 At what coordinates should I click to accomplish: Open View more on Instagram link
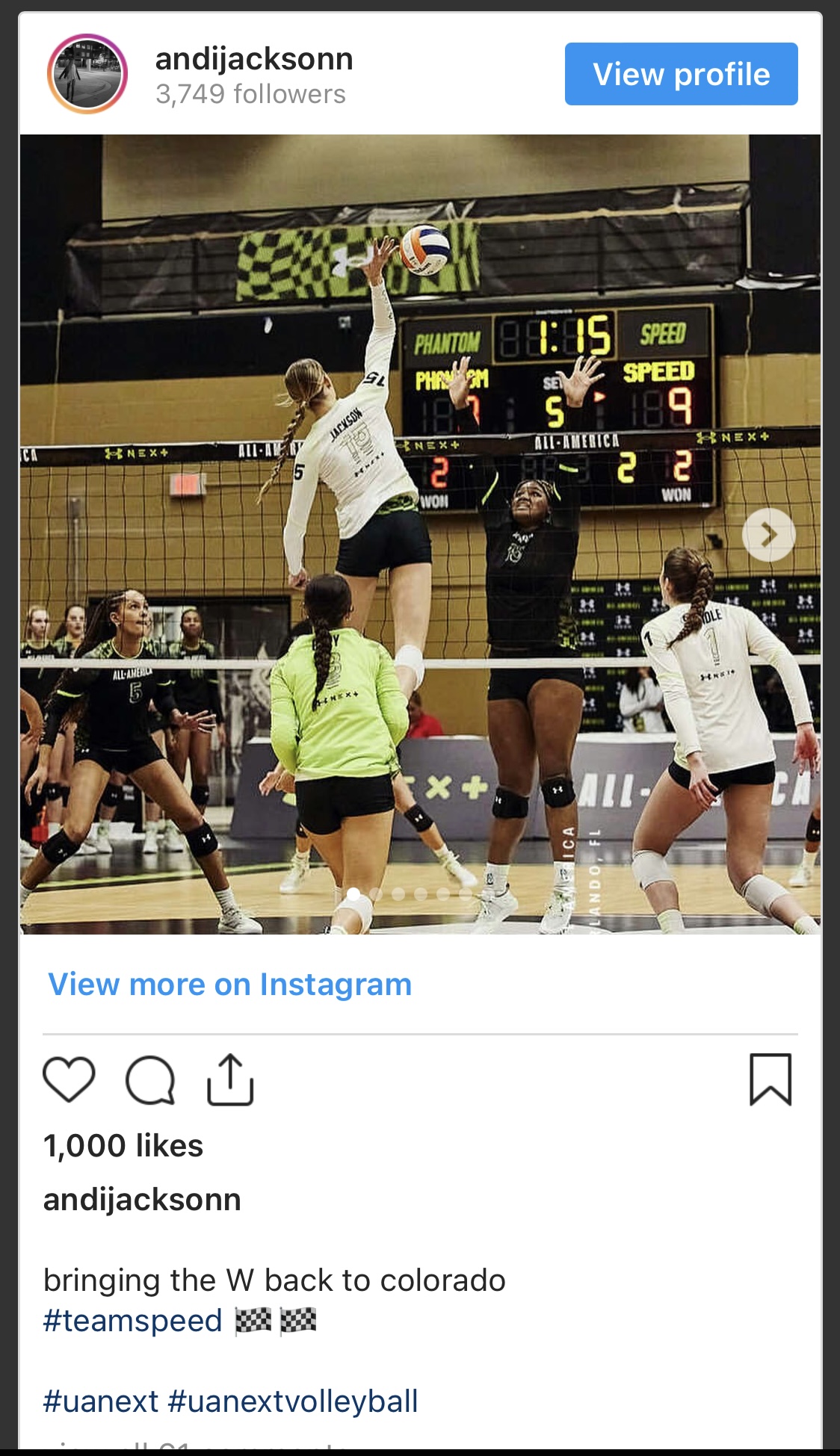(x=230, y=984)
